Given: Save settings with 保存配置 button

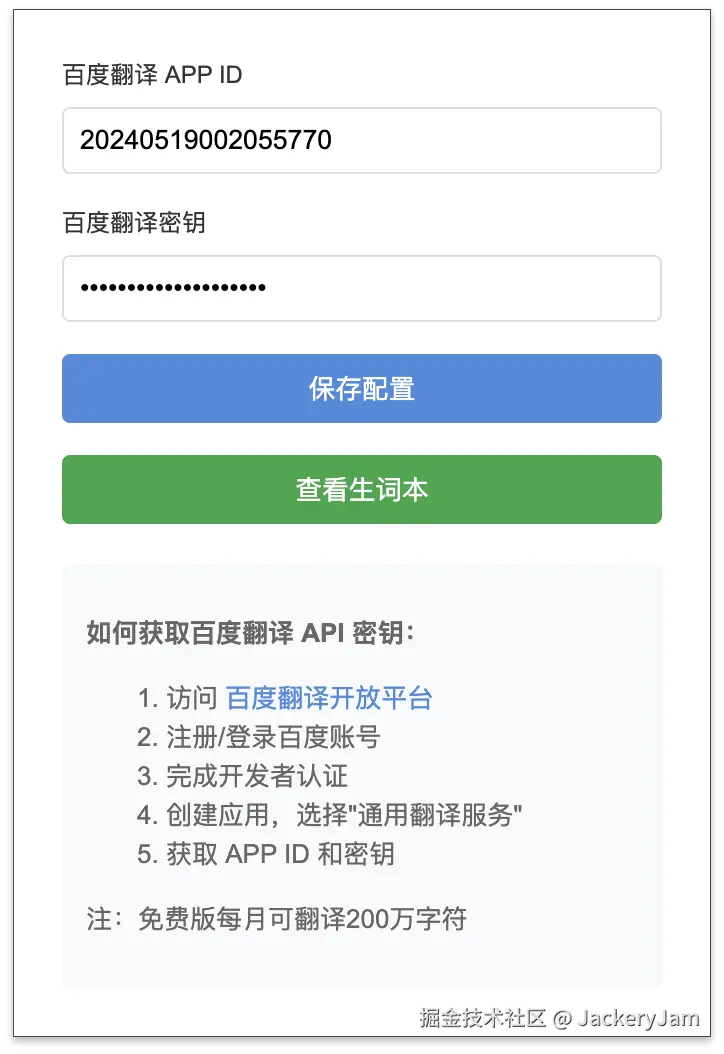Looking at the screenshot, I should coord(361,388).
